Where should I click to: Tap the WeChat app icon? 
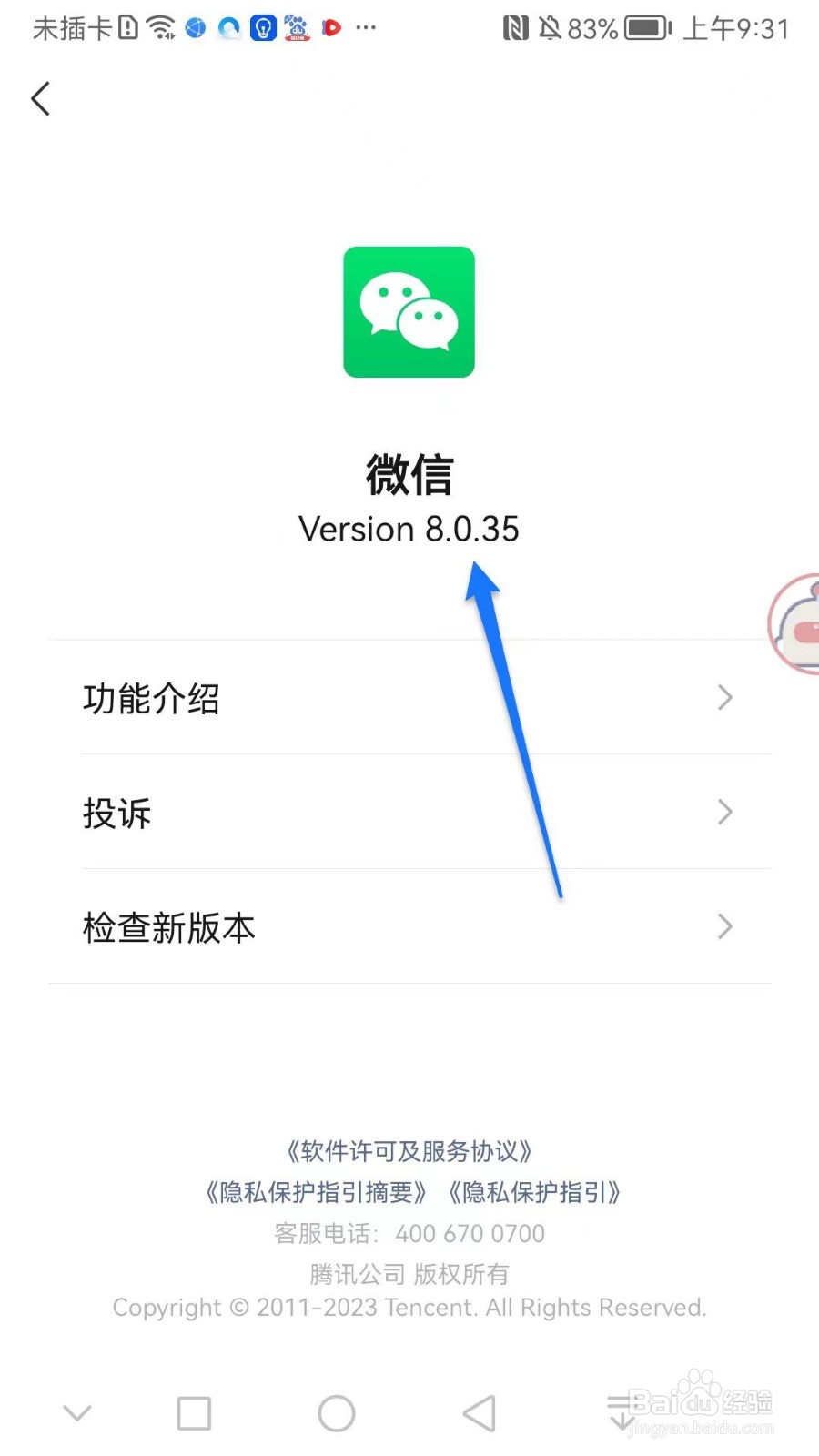408,311
